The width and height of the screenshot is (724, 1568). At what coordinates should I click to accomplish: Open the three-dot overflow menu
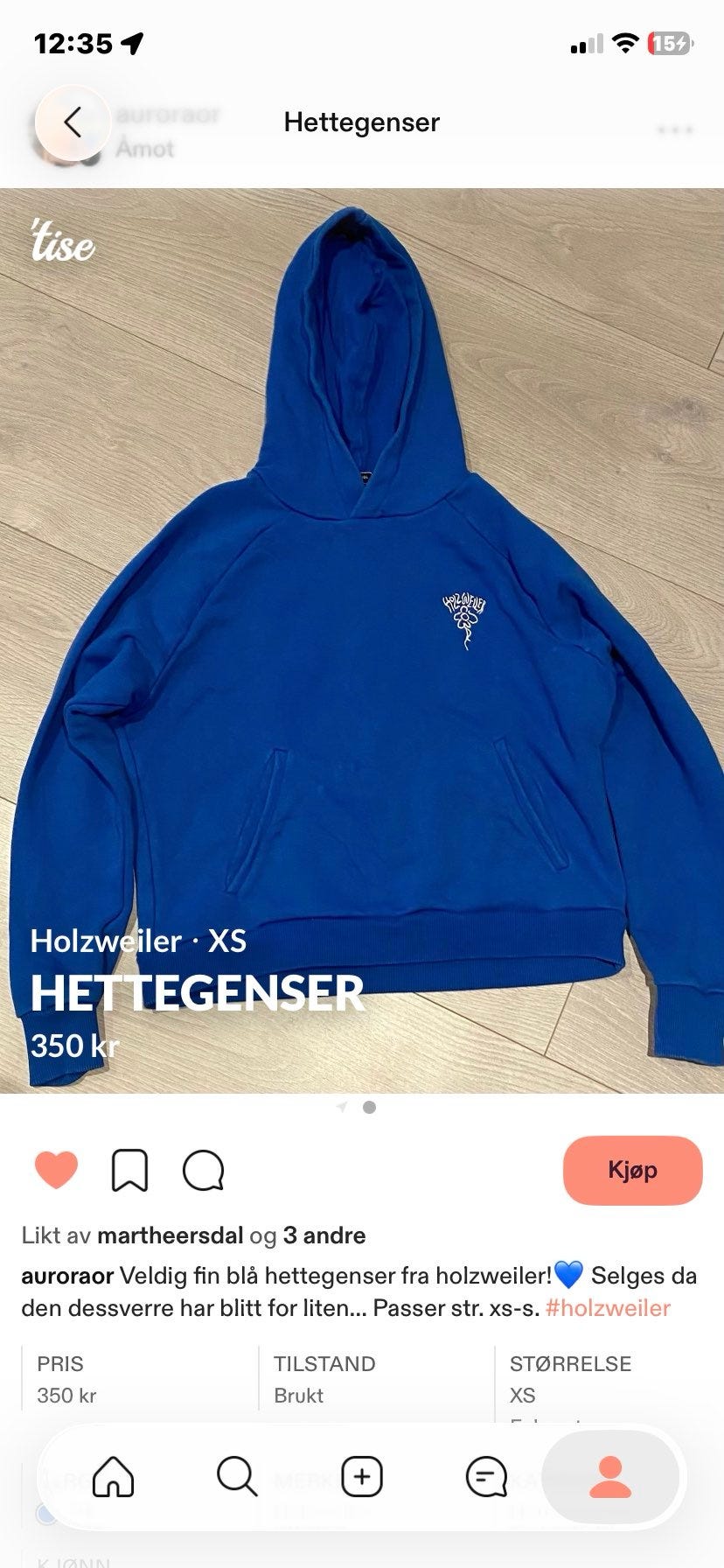coord(675,130)
